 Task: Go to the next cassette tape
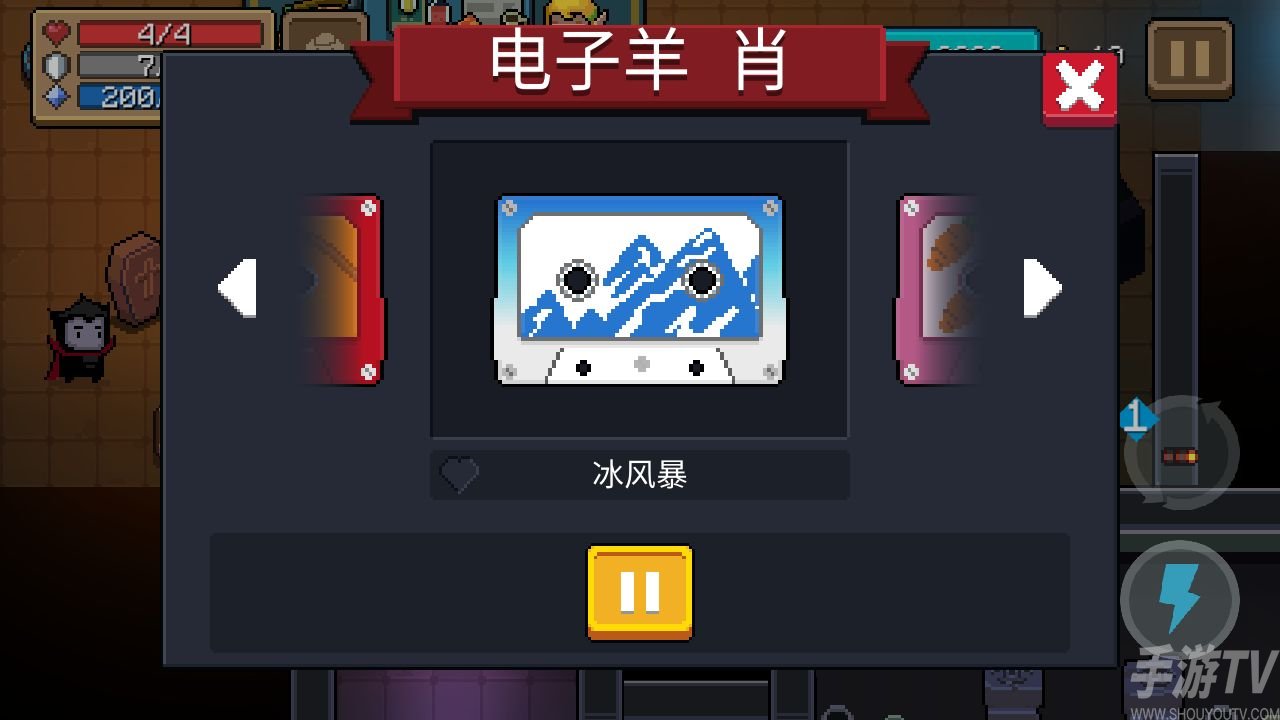tap(1041, 288)
